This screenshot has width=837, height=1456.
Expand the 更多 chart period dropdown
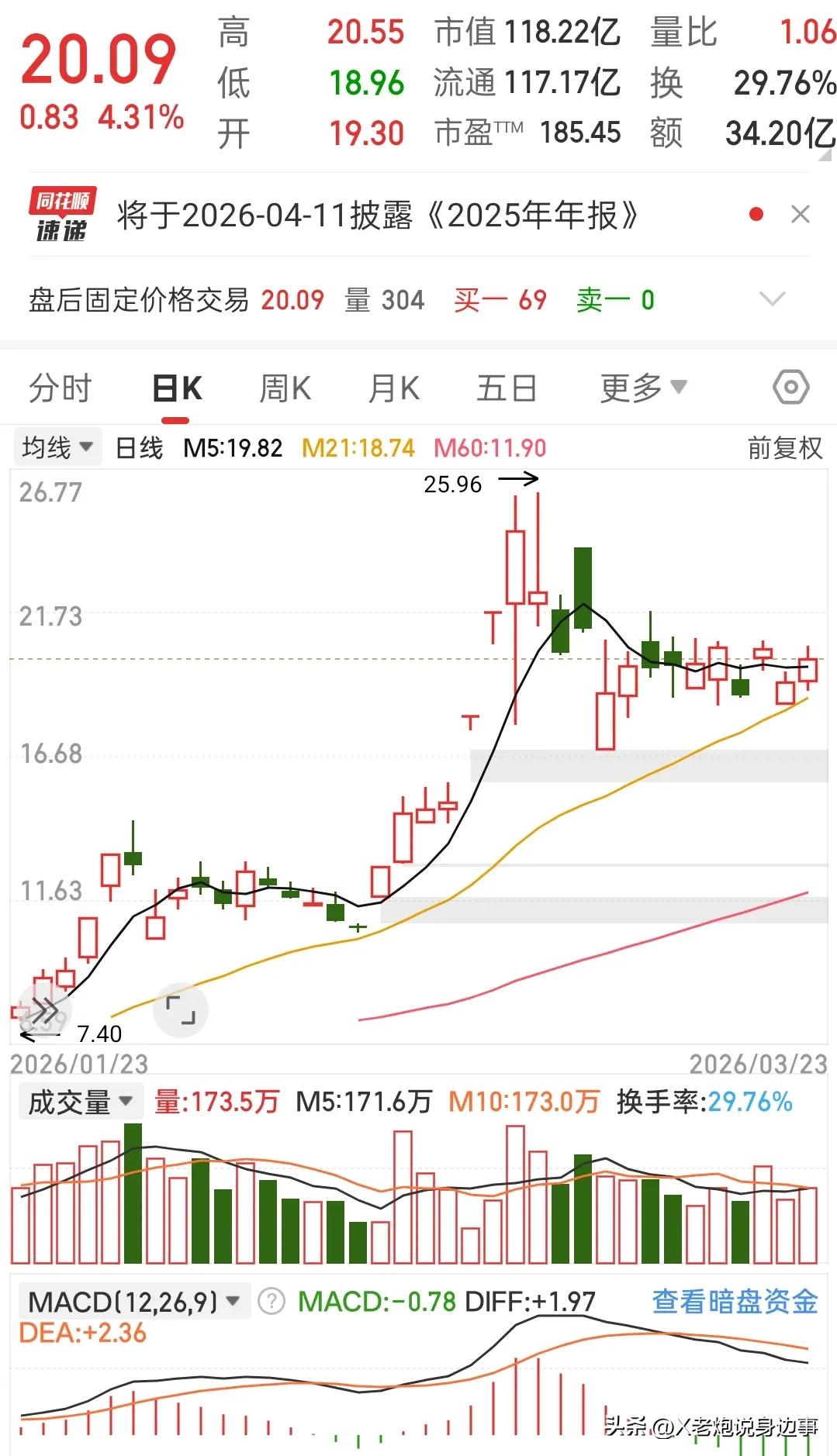pyautogui.click(x=643, y=388)
